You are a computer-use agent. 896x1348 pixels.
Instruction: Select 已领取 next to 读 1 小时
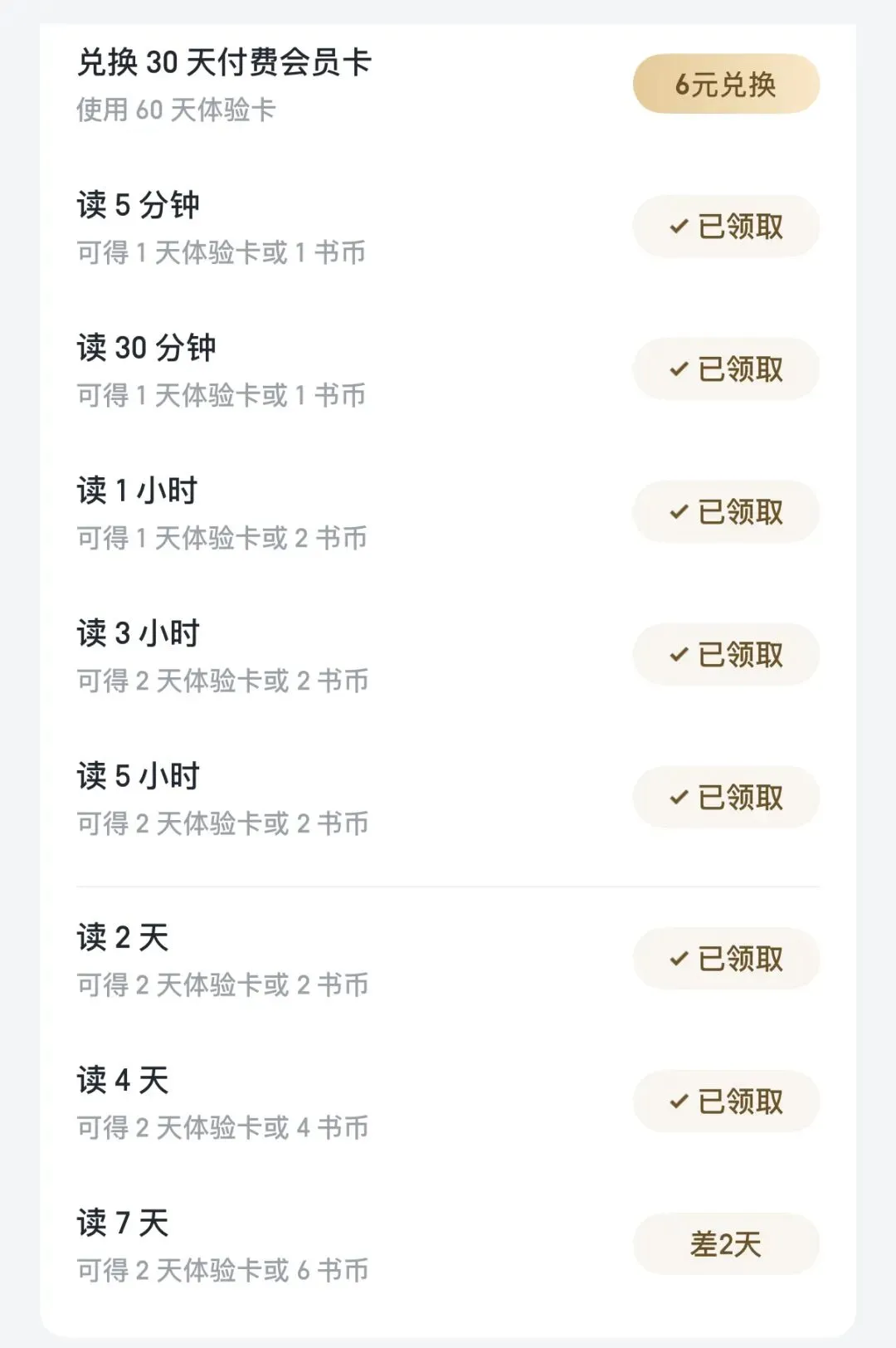[726, 511]
